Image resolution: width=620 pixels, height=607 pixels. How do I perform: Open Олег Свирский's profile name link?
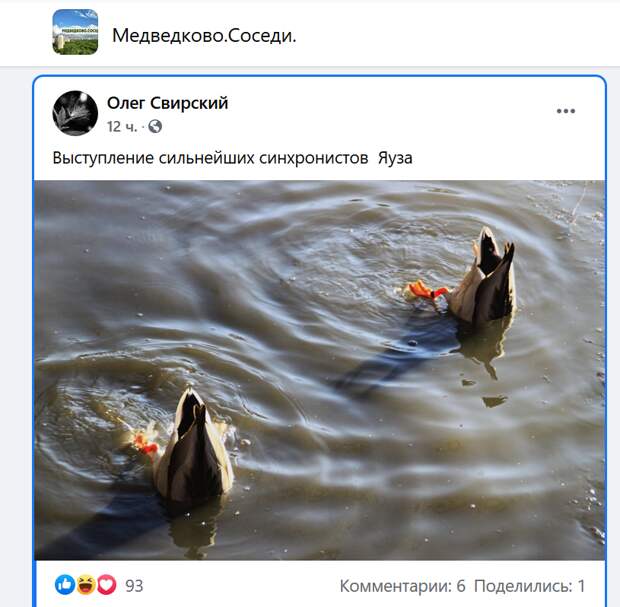(x=167, y=104)
